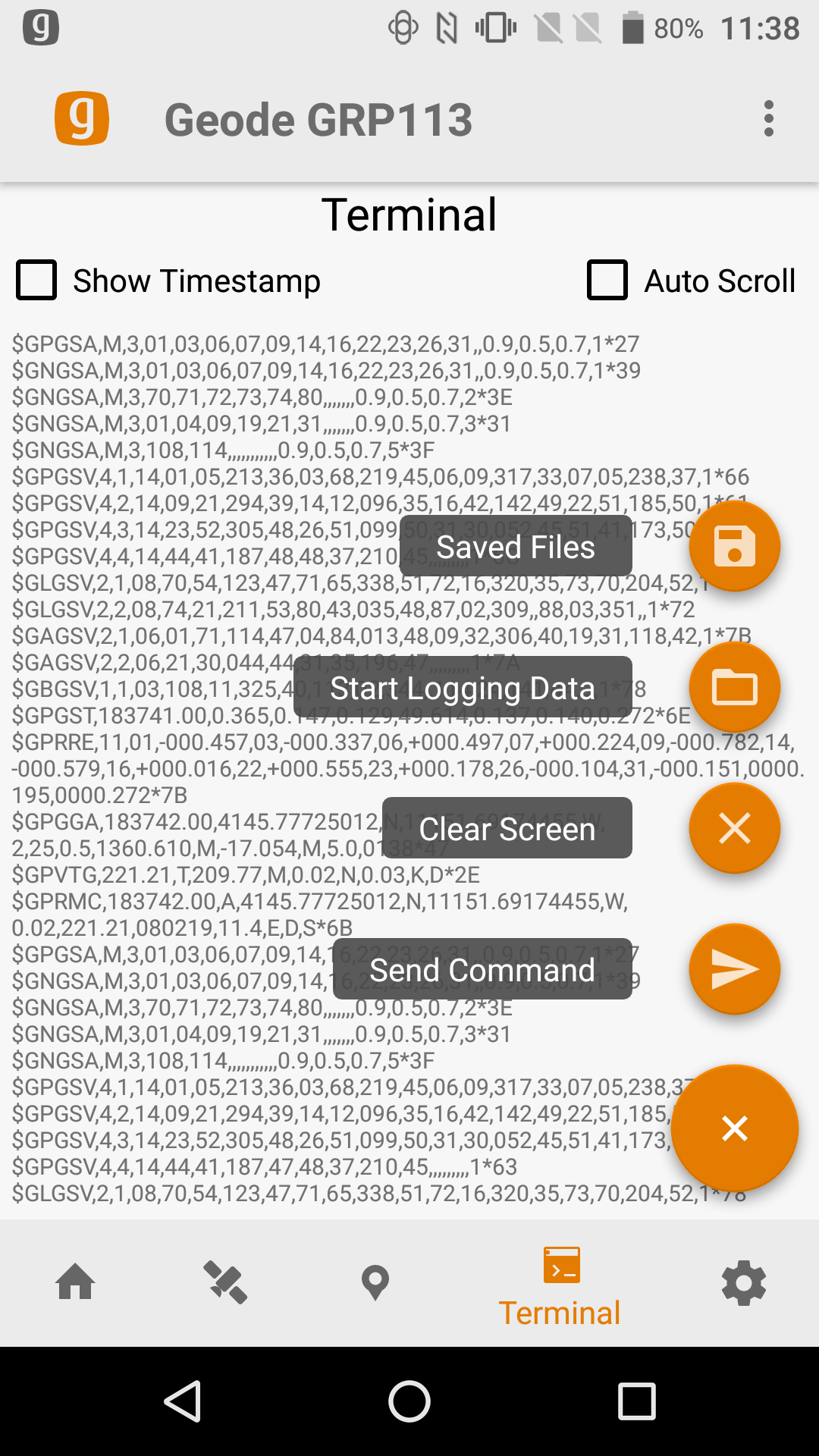Open Send Command
Viewport: 819px width, 1456px height.
(734, 969)
